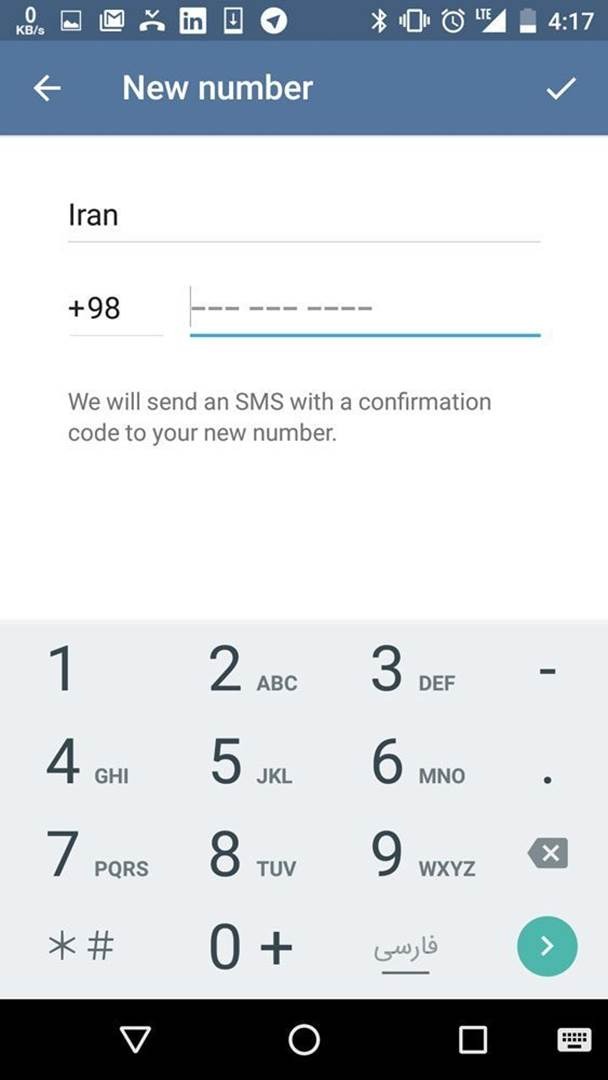Tap the green next arrow key
Viewport: 608px width, 1080px height.
coord(547,946)
